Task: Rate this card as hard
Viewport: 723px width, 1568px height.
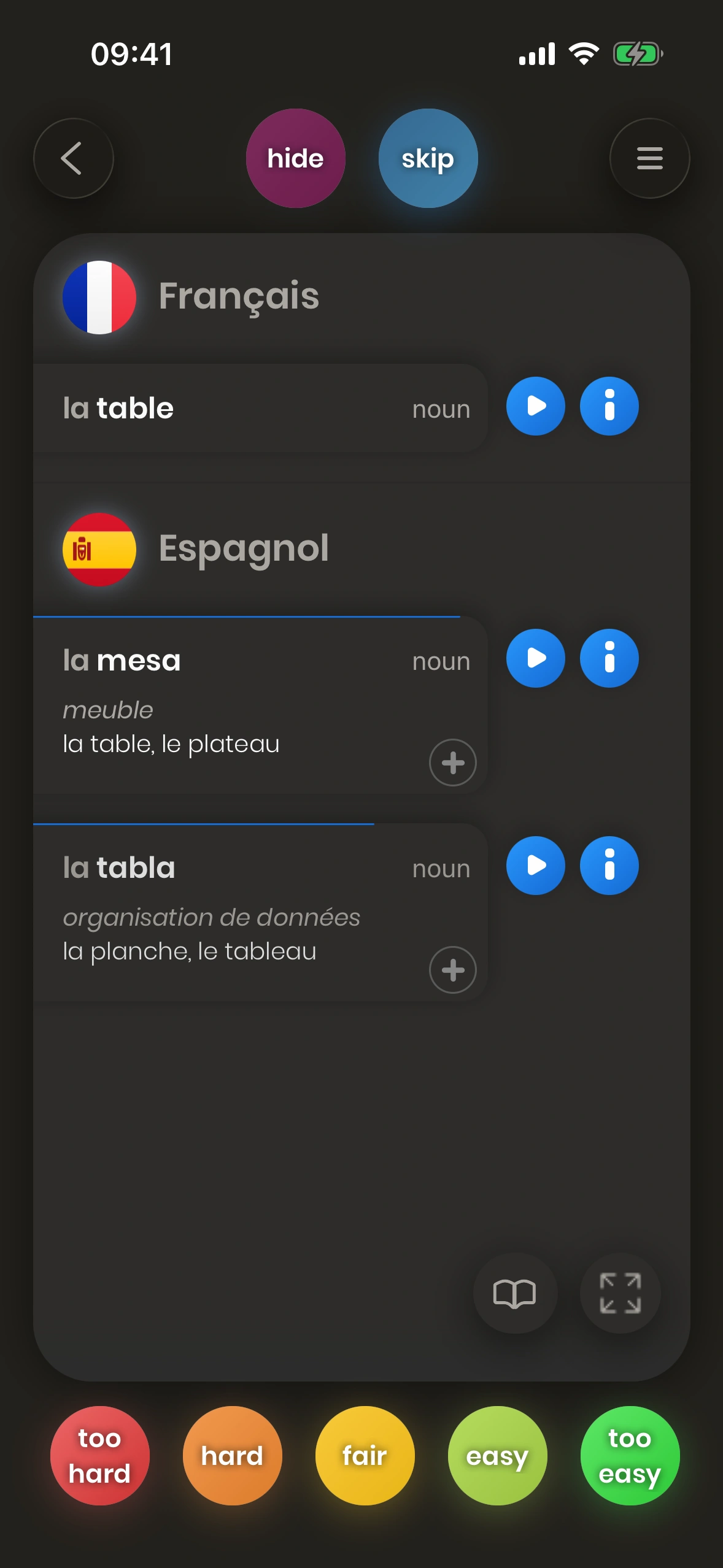Action: (x=232, y=1455)
